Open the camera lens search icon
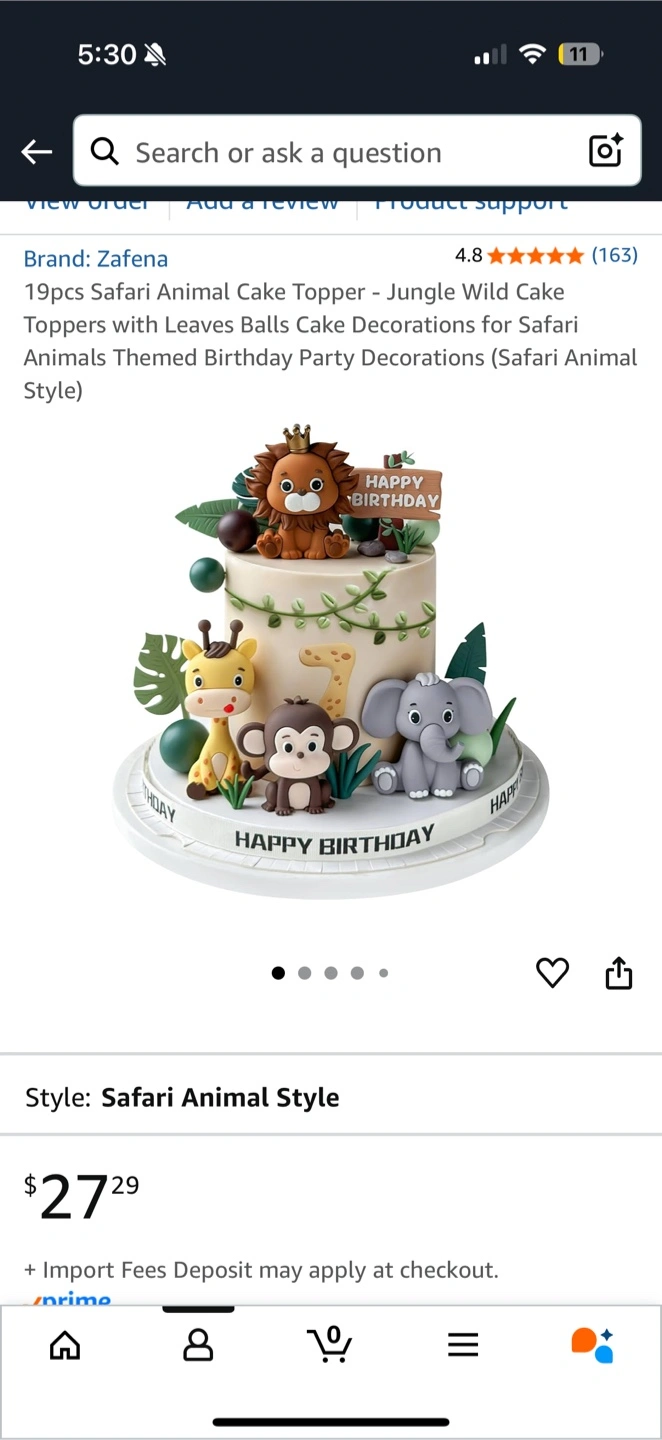This screenshot has height=1440, width=662. pyautogui.click(x=606, y=151)
